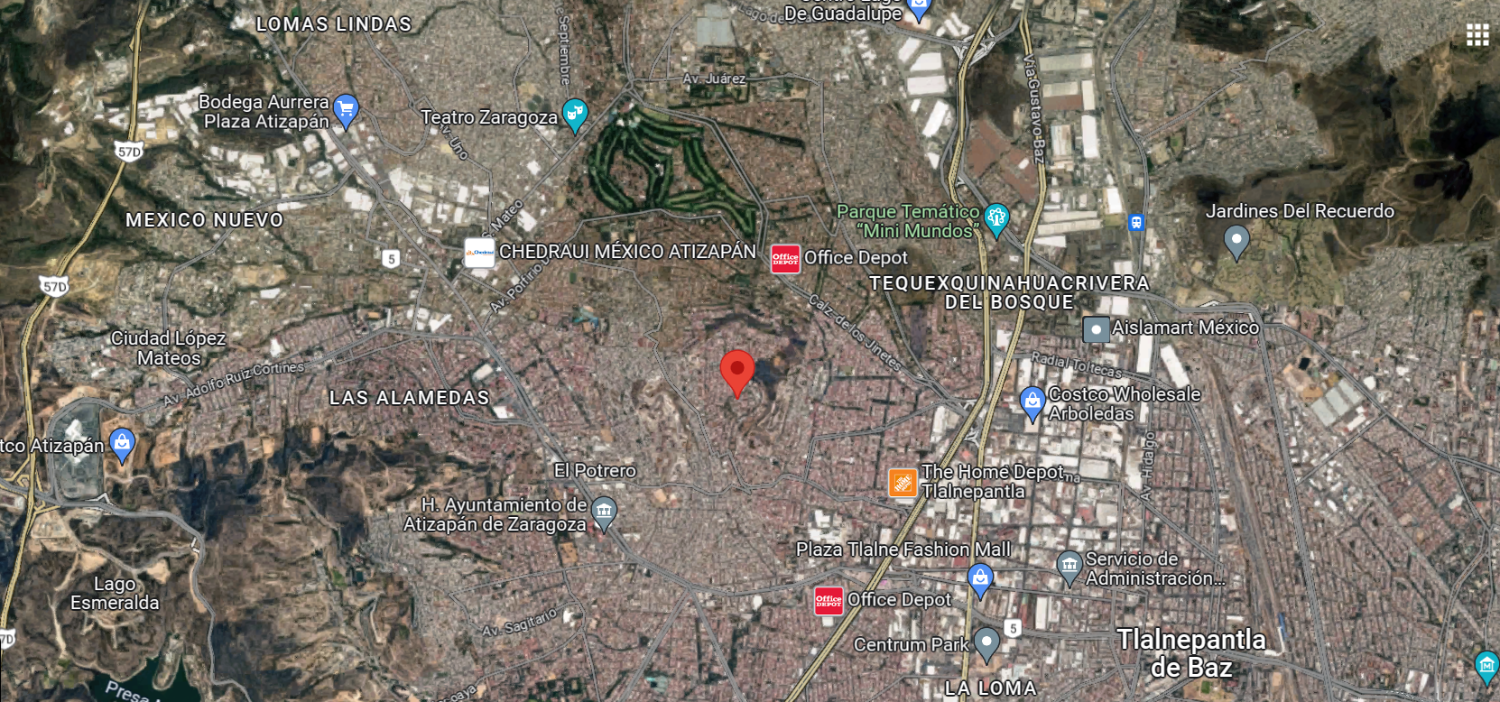Select H. Ayuntamiento de Atizapán marker
The image size is (1500, 702).
(x=604, y=514)
